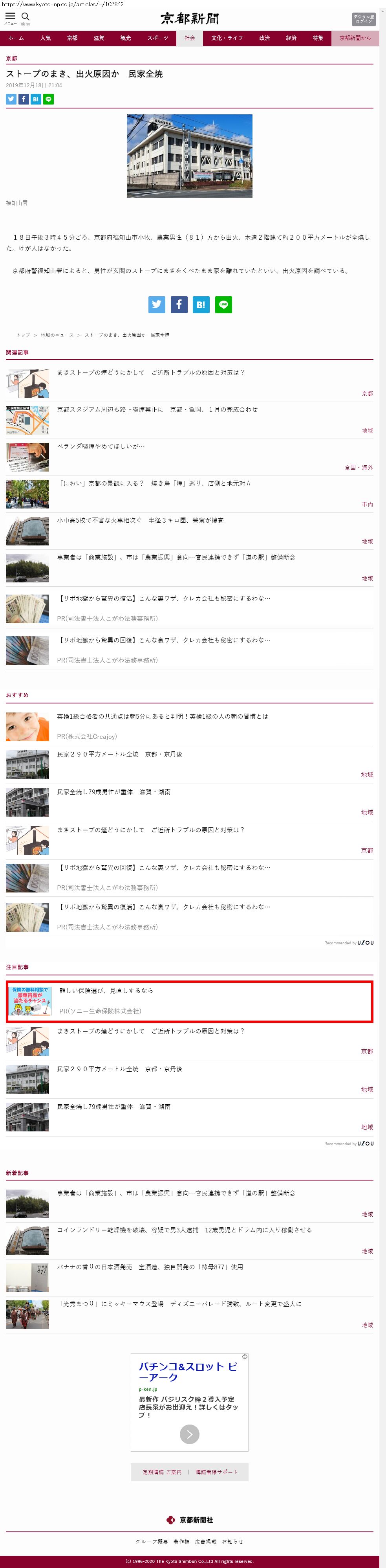This screenshot has height=1568, width=386.
Task: Open the ソニー生命保険 insurance PR item
Action: 106,990
